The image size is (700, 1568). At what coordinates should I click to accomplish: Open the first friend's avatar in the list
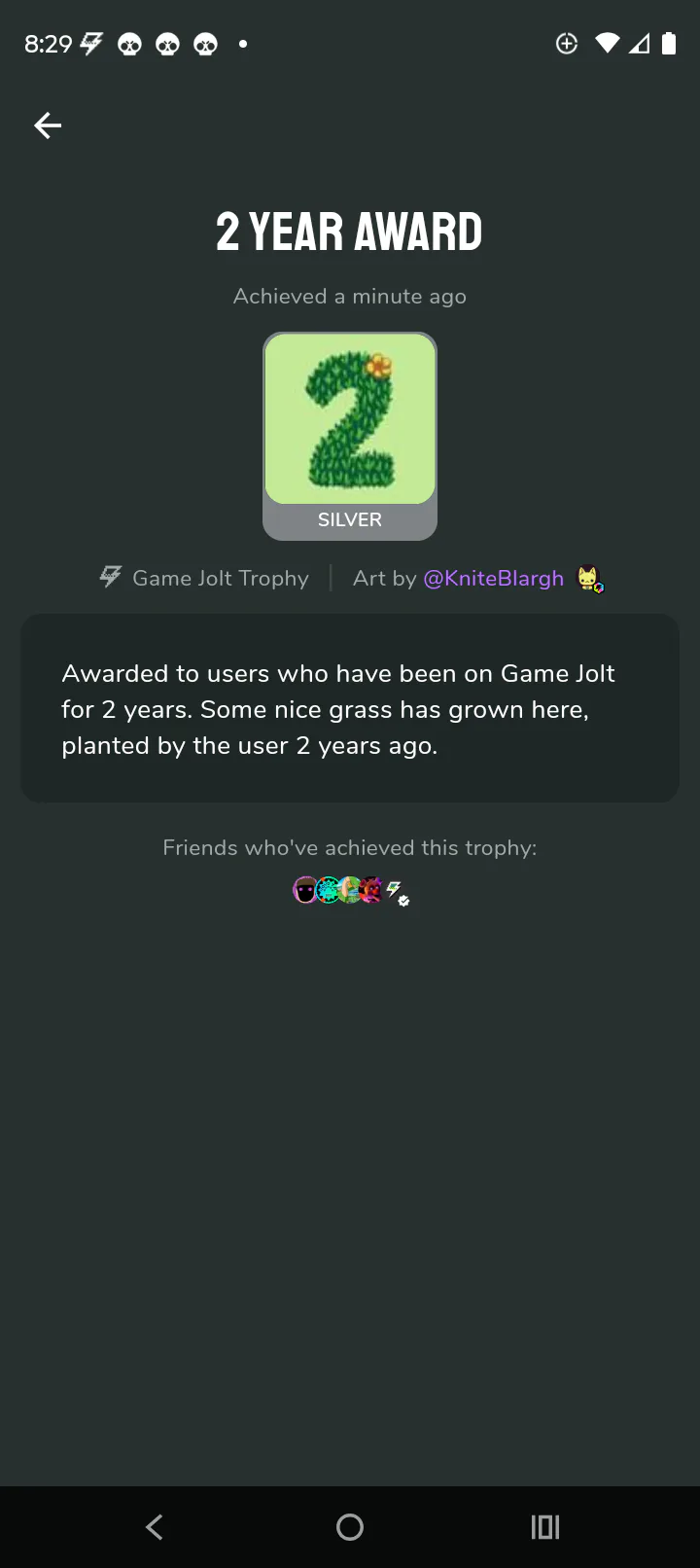click(x=305, y=889)
